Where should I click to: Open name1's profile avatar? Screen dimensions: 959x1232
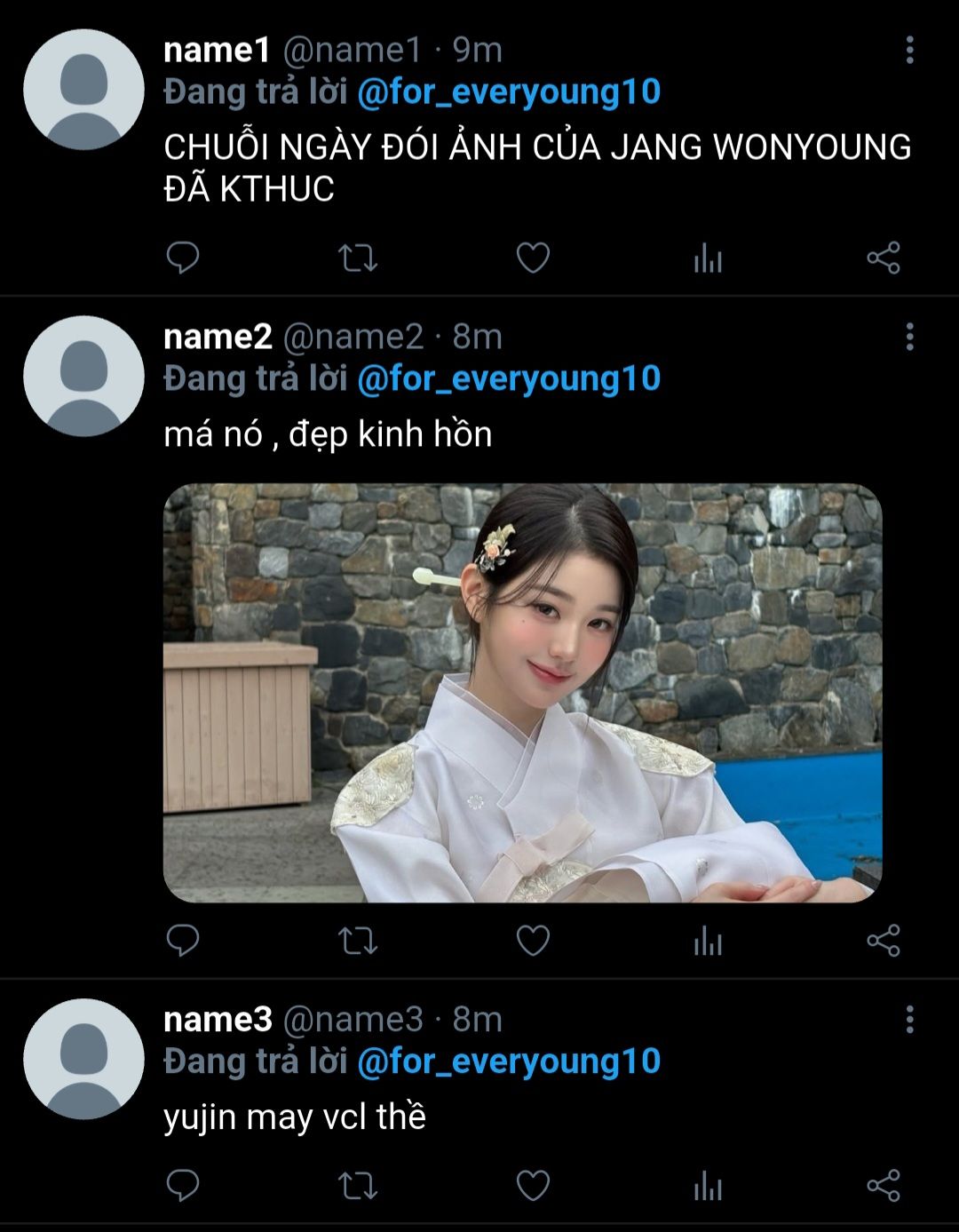coord(83,89)
